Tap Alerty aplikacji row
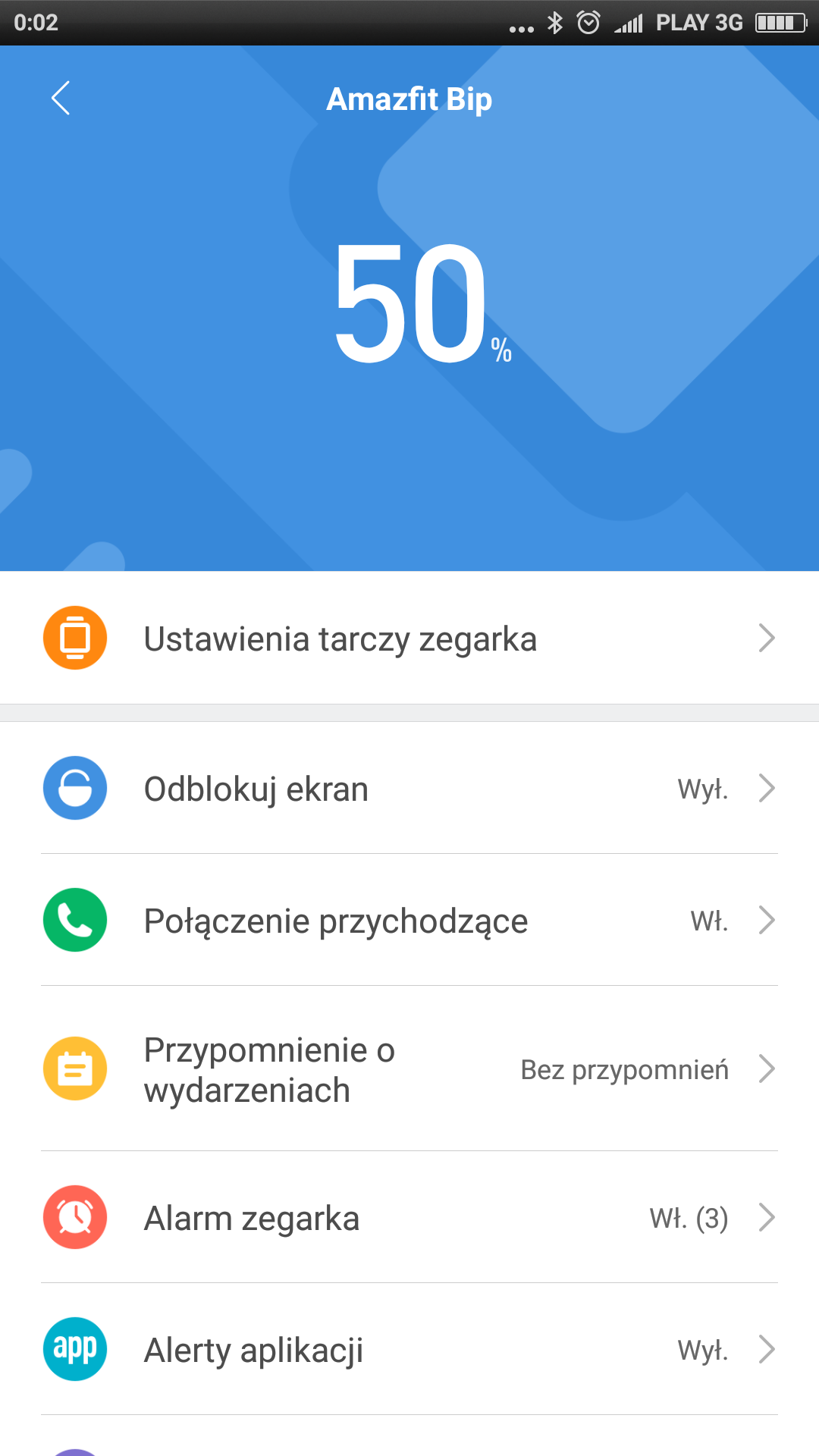This screenshot has height=1456, width=819. coord(409,1350)
